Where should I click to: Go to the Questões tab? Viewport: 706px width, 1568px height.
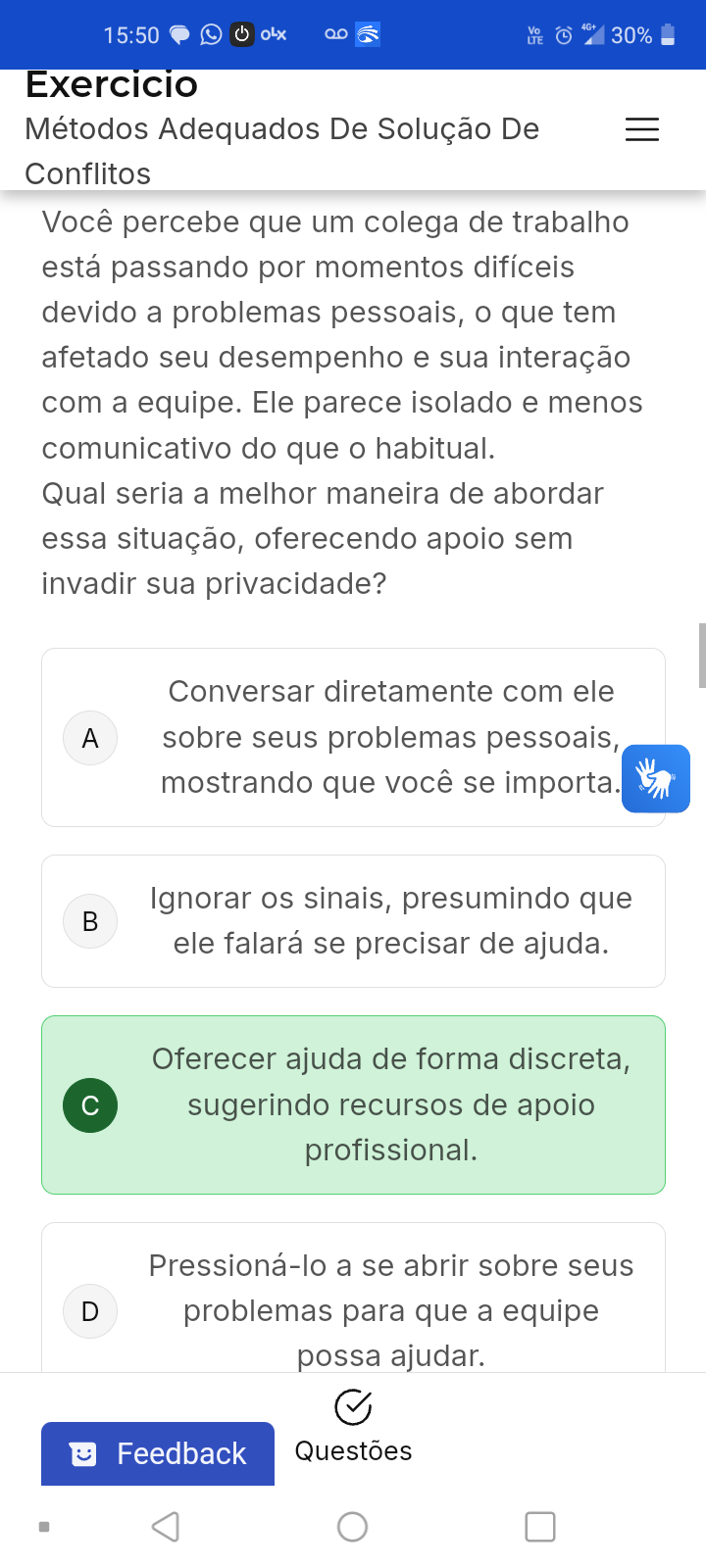tap(353, 1427)
